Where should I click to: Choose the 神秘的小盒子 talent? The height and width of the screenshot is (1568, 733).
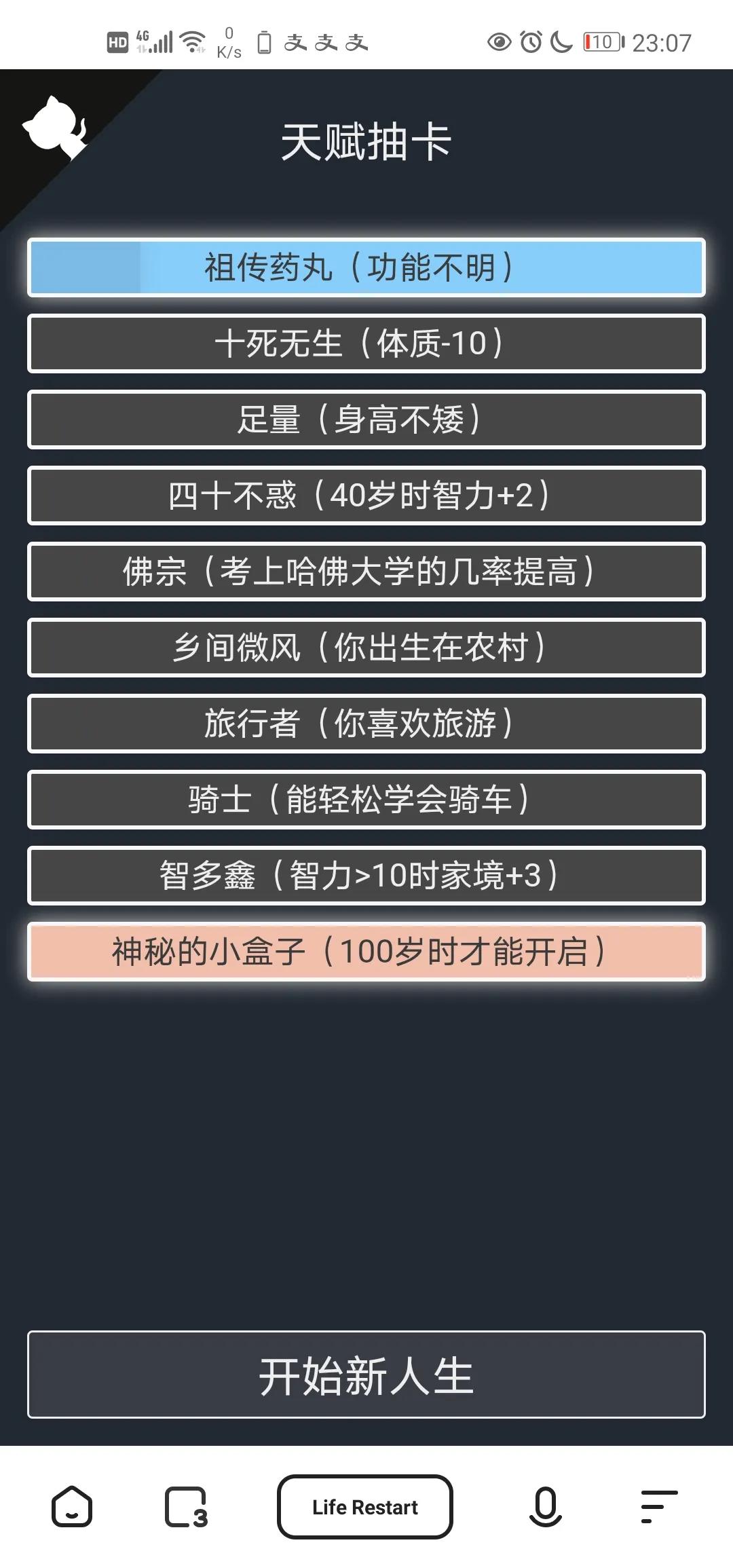(366, 952)
